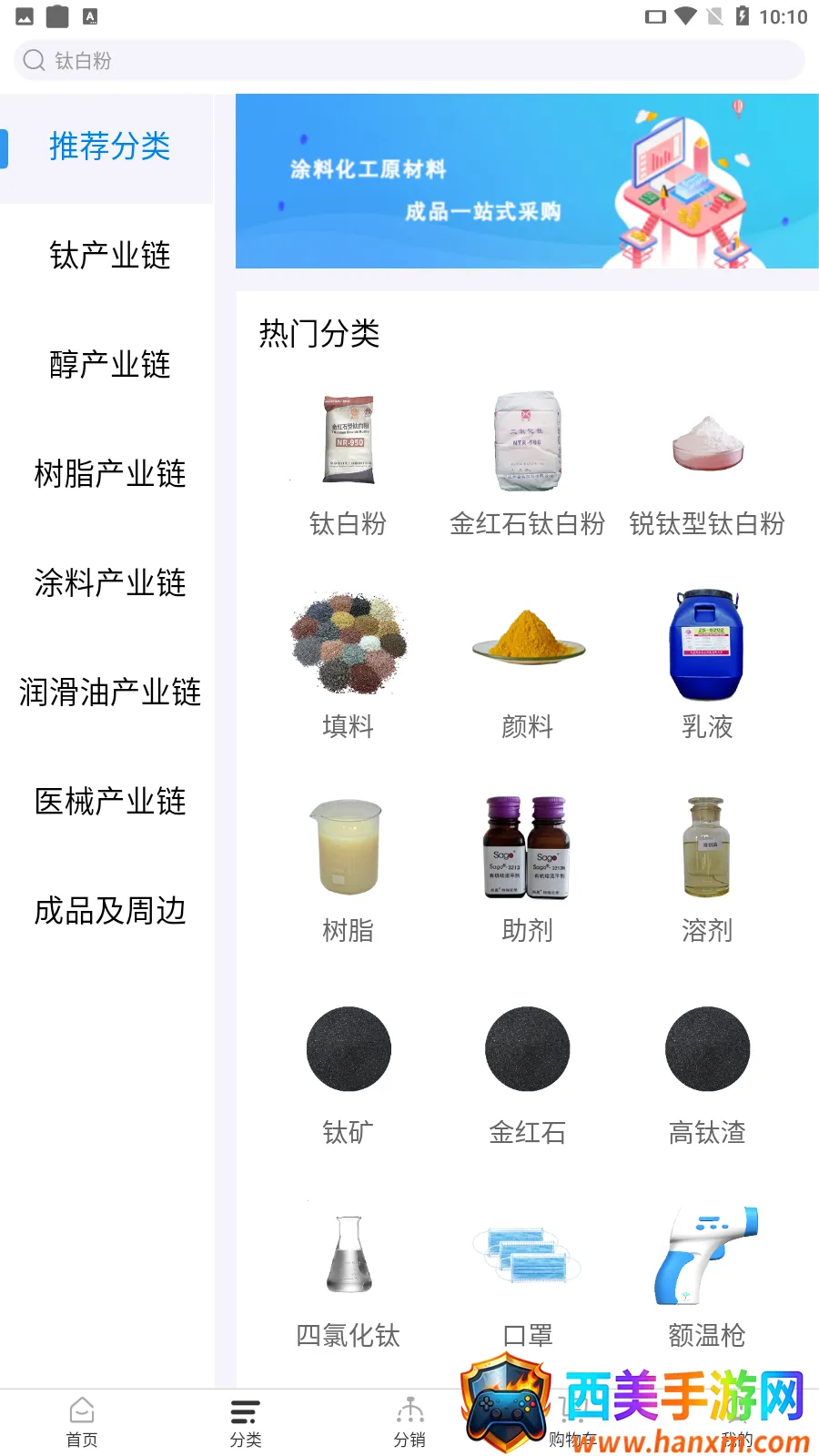Go to the 首页 tab
This screenshot has height=1456, width=819.
tap(82, 1422)
